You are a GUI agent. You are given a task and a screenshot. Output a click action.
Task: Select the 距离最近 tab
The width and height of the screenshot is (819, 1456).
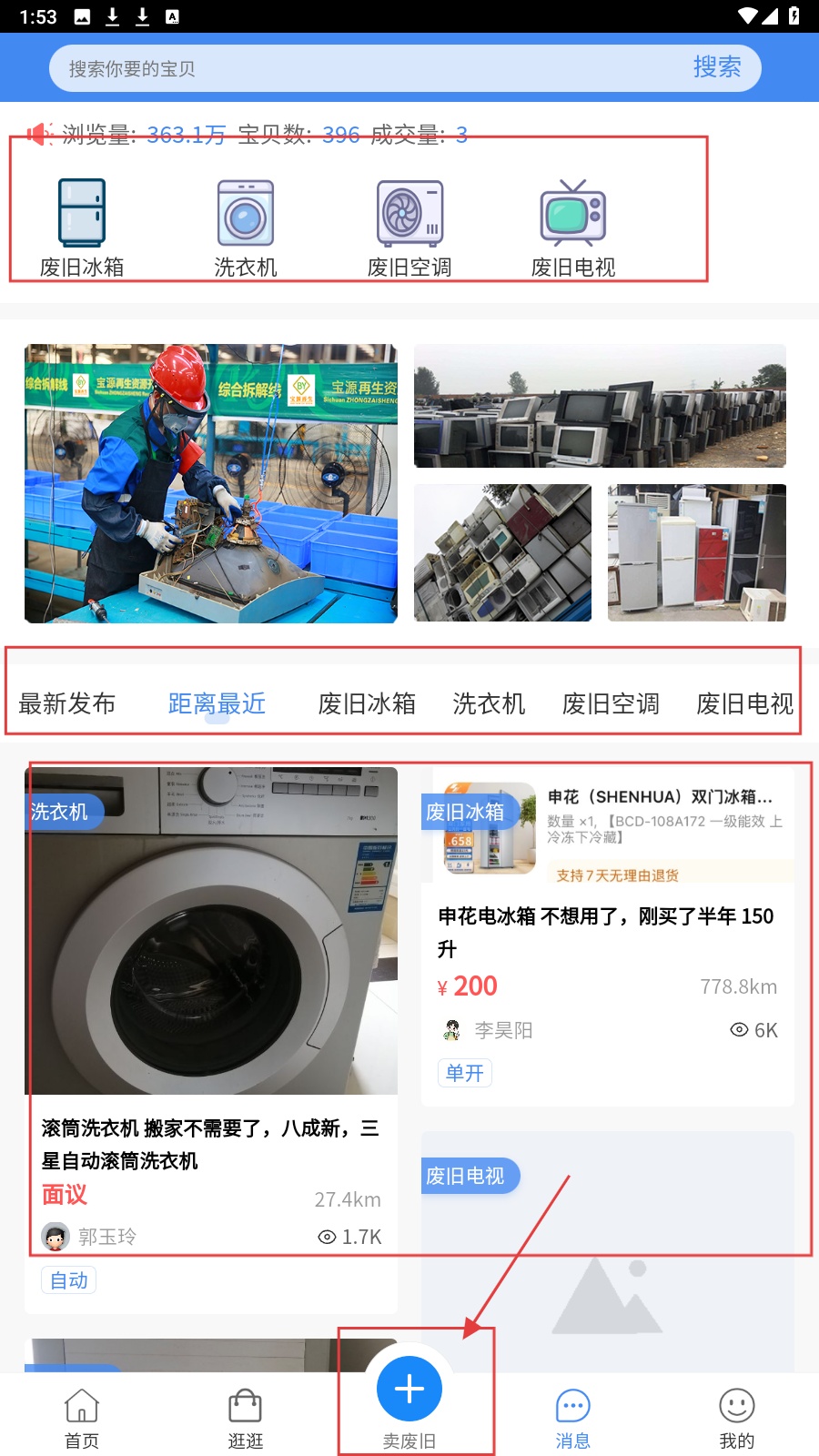click(217, 703)
